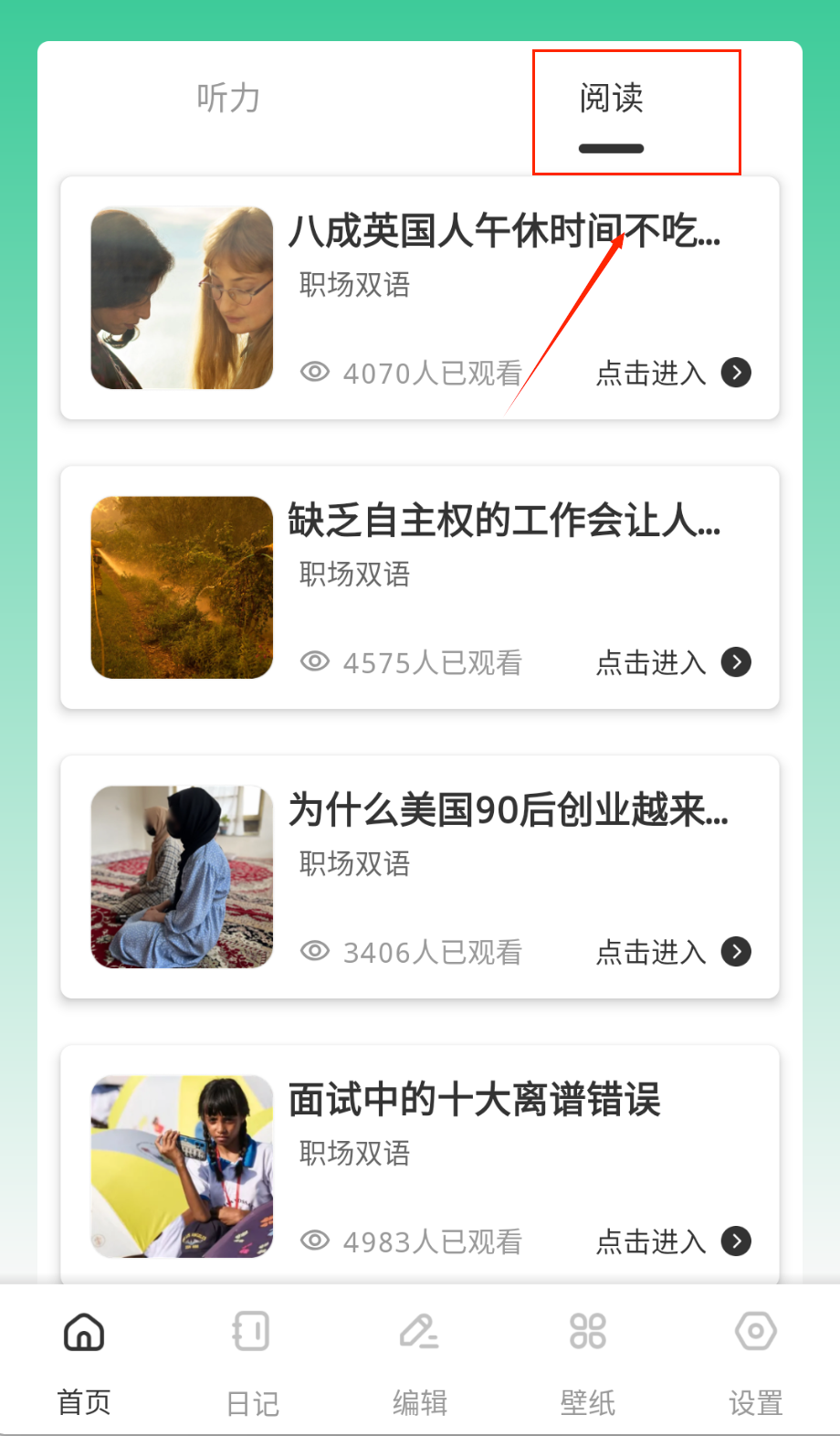Open article 为什么美国90后创业越来
840x1436 pixels.
coord(508,810)
